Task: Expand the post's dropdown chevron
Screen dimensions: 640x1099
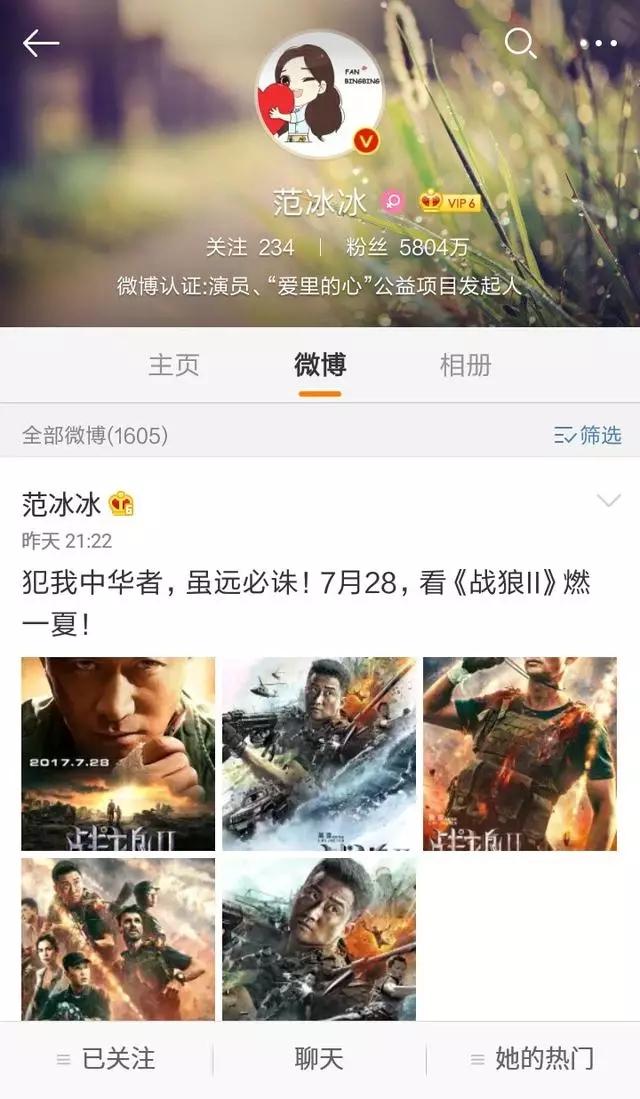Action: pos(608,501)
